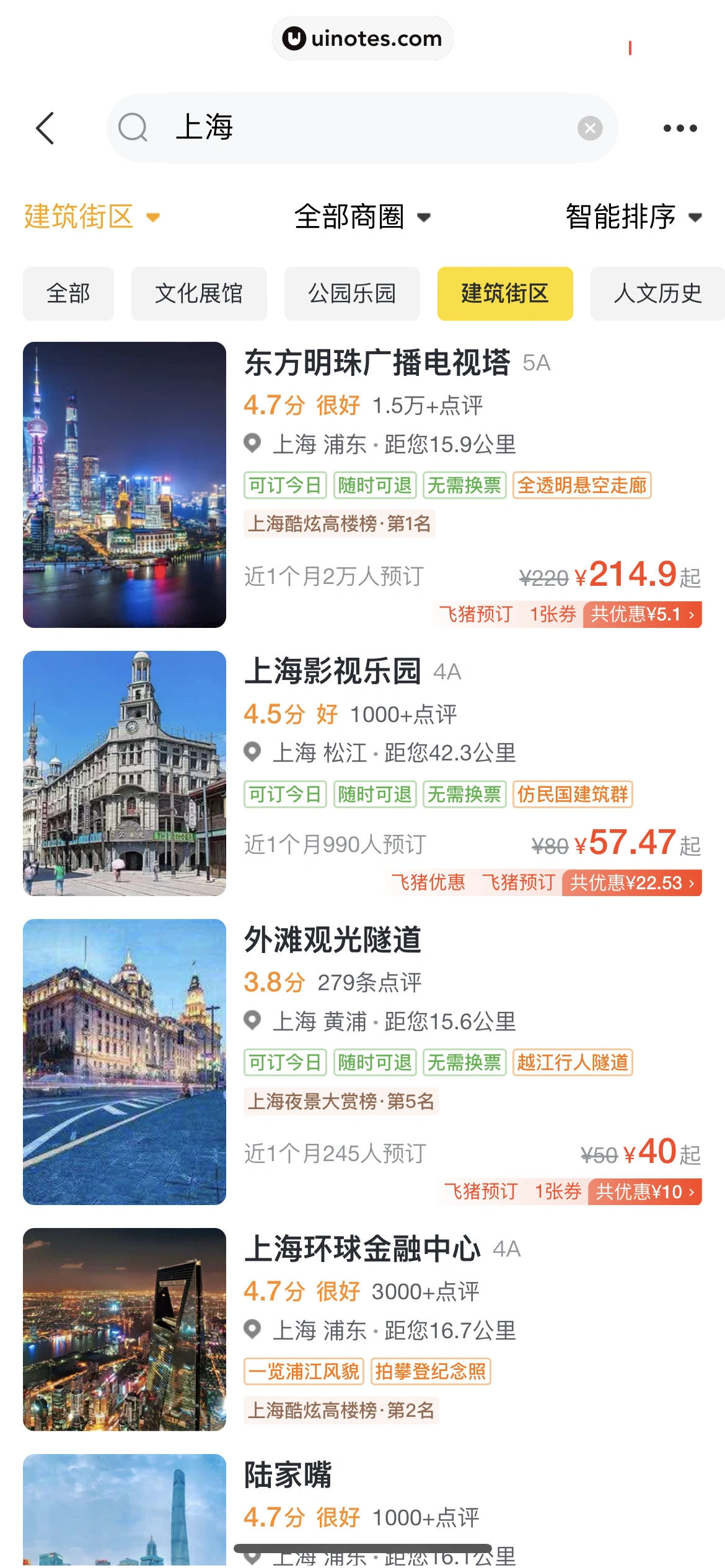Image resolution: width=725 pixels, height=1568 pixels.
Task: Open the 智能排序 sort dropdown
Action: point(633,217)
